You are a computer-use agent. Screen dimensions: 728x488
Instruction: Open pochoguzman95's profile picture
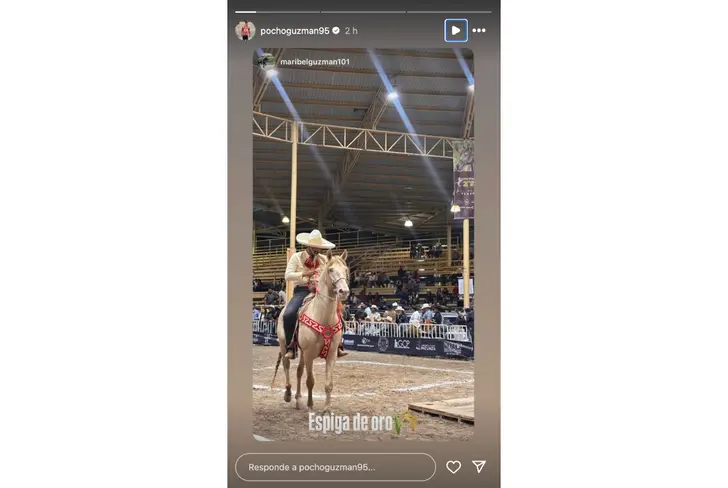[245, 30]
